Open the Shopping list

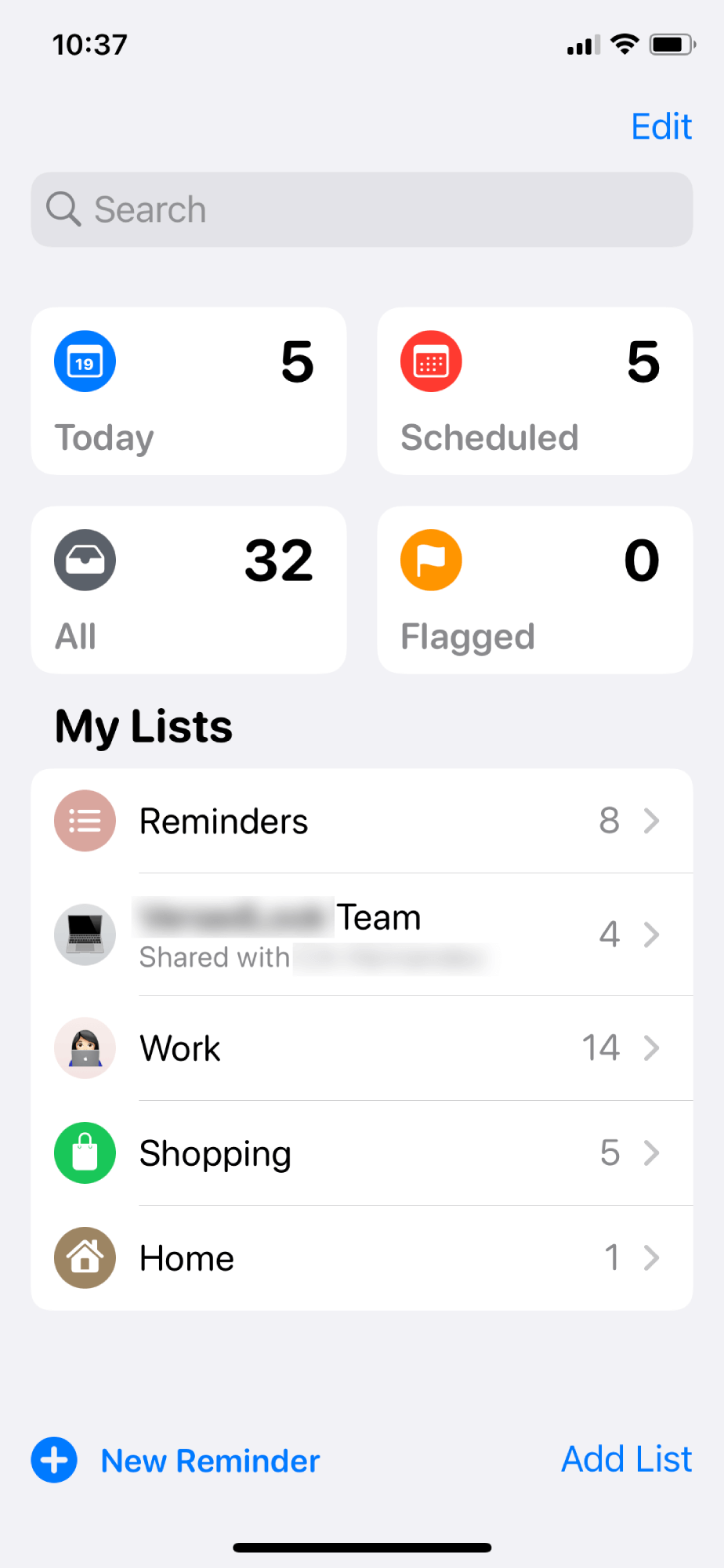[x=362, y=1153]
